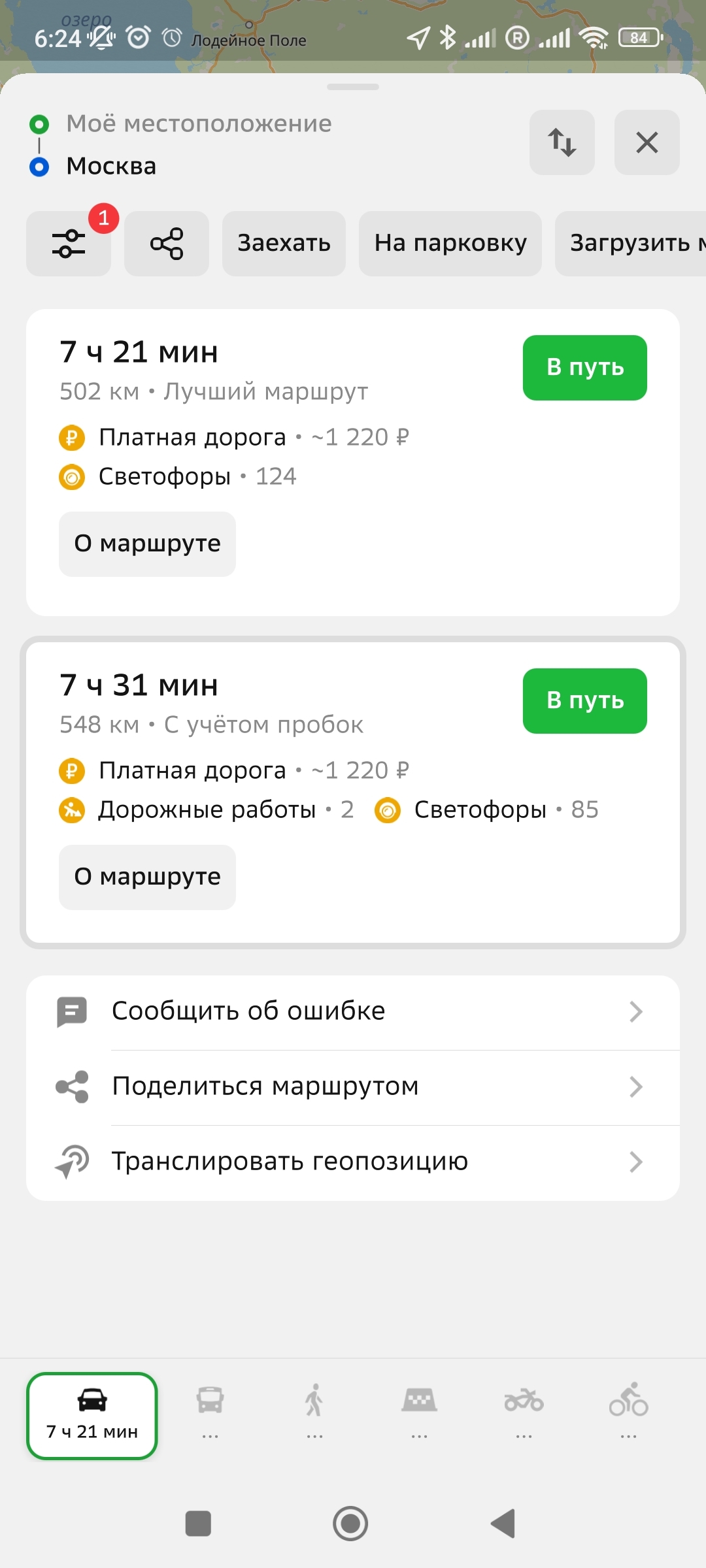Swap start and destination points
Image resolution: width=706 pixels, height=1568 pixels.
click(x=562, y=142)
